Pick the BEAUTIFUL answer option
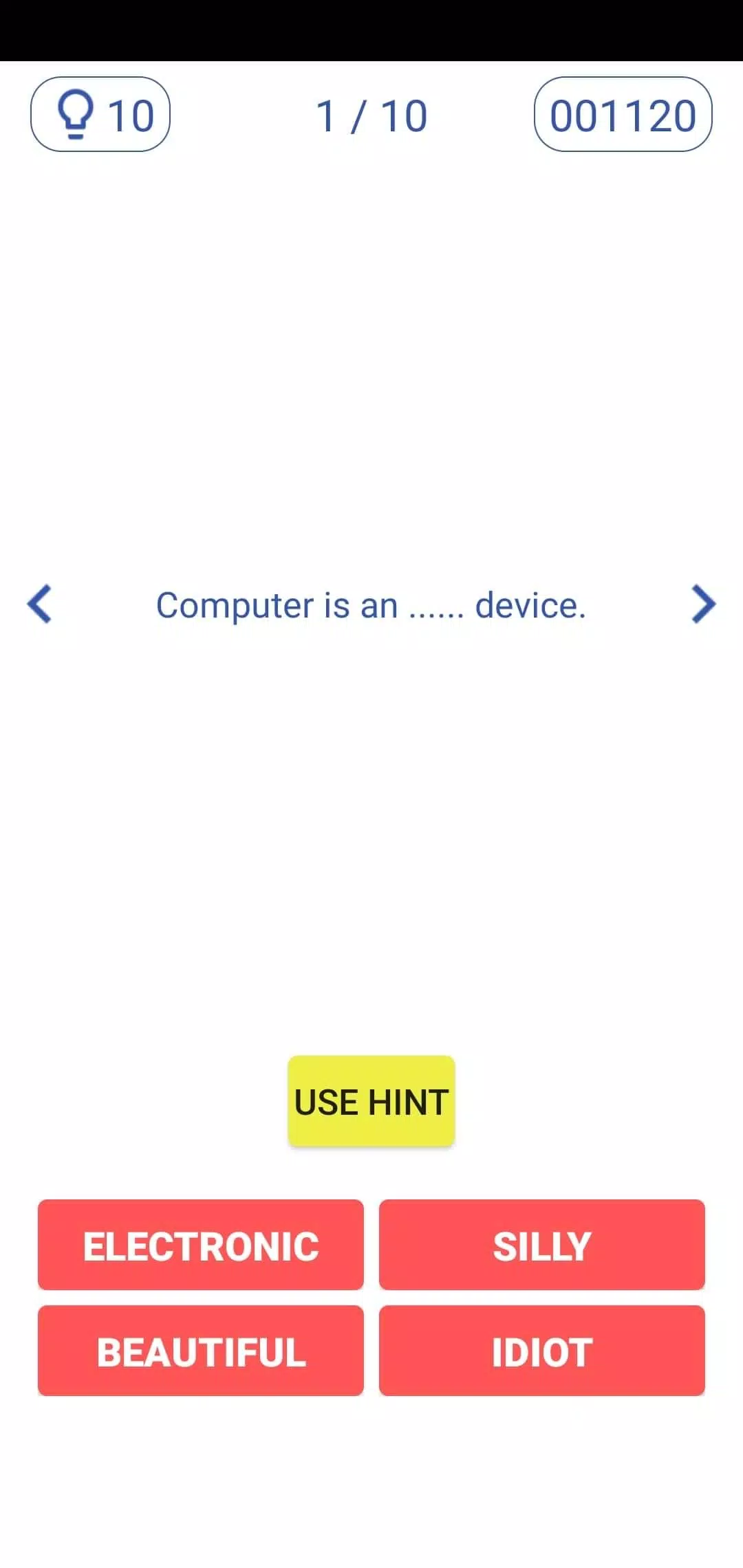Viewport: 743px width, 1568px height. pyautogui.click(x=201, y=1351)
